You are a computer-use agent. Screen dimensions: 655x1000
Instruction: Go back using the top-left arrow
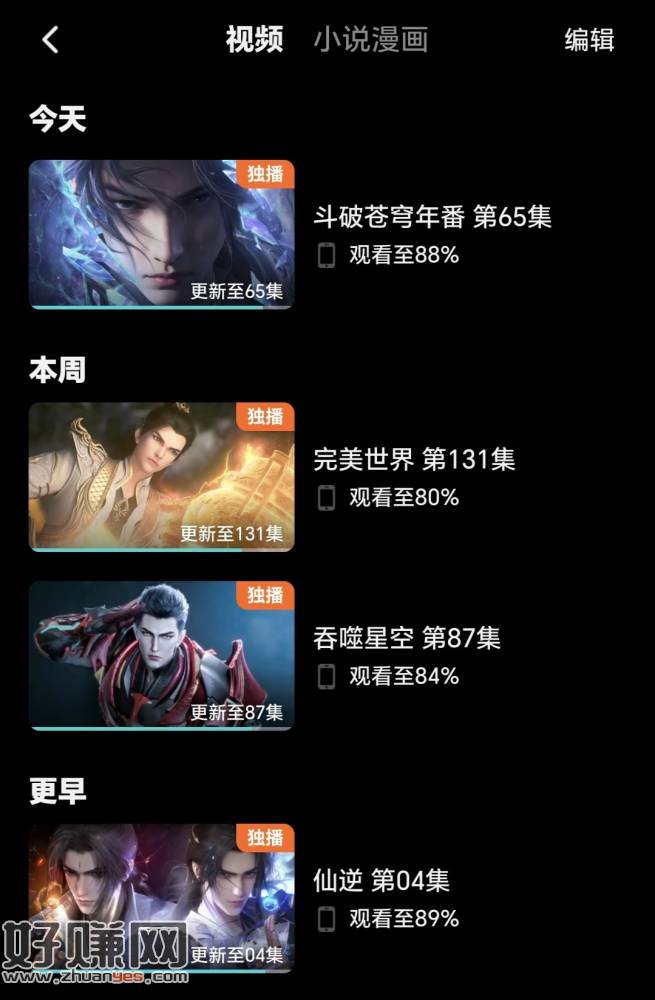click(51, 40)
